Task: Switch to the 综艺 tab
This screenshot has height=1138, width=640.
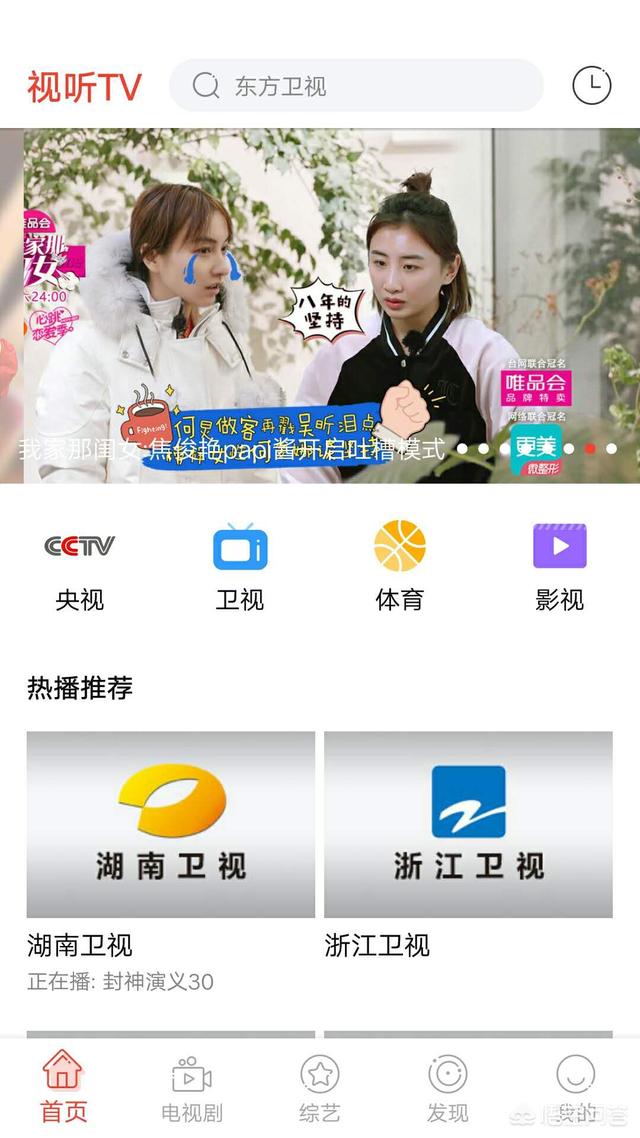Action: click(x=320, y=1088)
